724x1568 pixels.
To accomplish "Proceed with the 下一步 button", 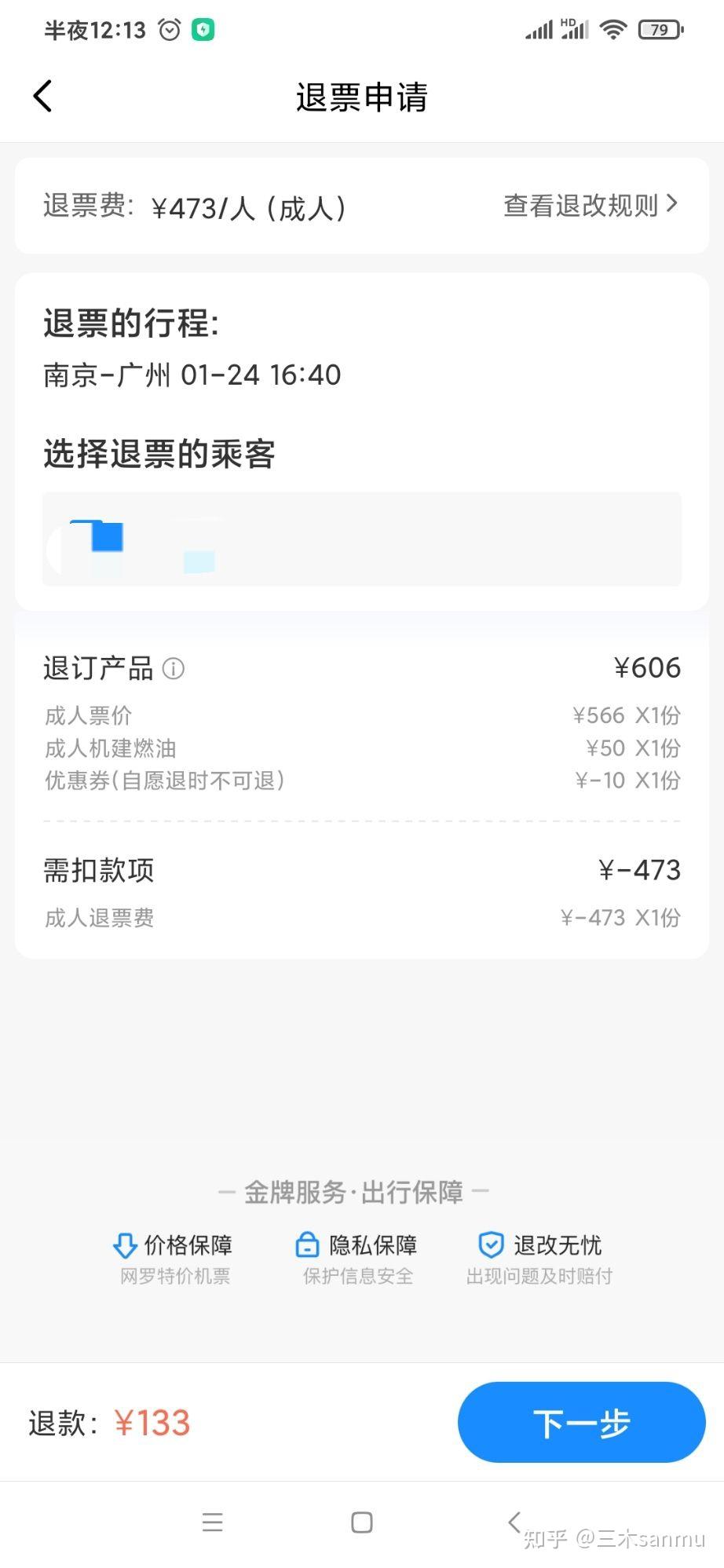I will tap(581, 1422).
